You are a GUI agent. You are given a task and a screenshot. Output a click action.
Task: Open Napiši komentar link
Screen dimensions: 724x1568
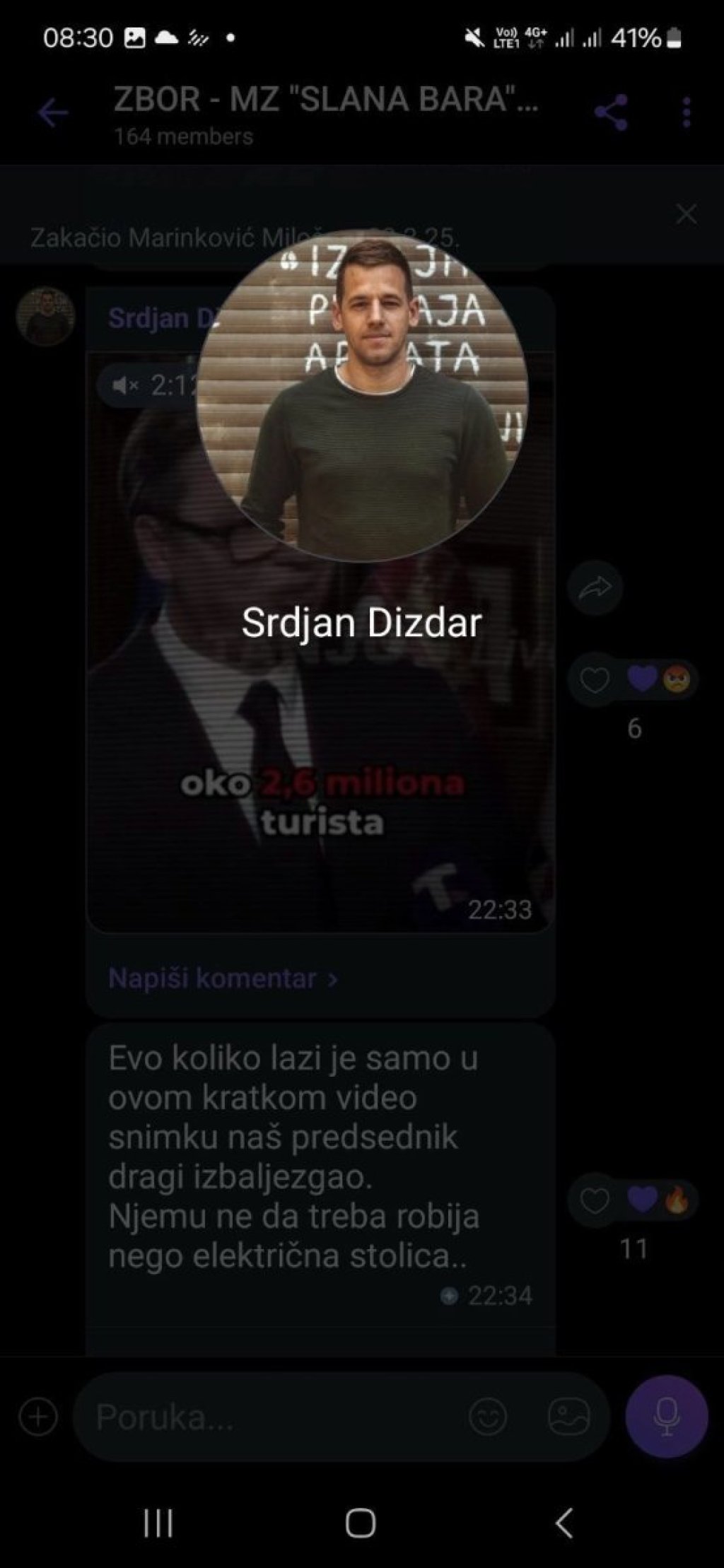(222, 978)
